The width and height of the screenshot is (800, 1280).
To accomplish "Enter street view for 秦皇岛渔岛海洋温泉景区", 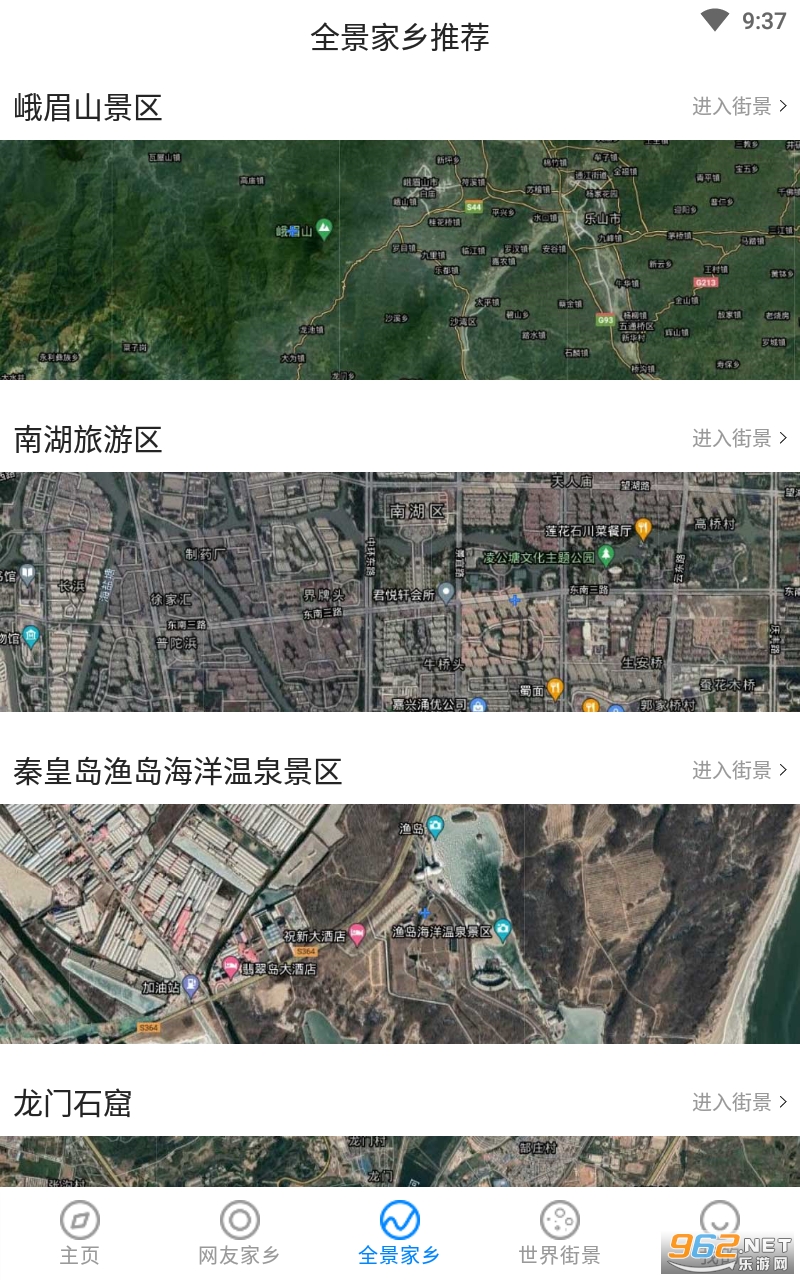I will [739, 770].
